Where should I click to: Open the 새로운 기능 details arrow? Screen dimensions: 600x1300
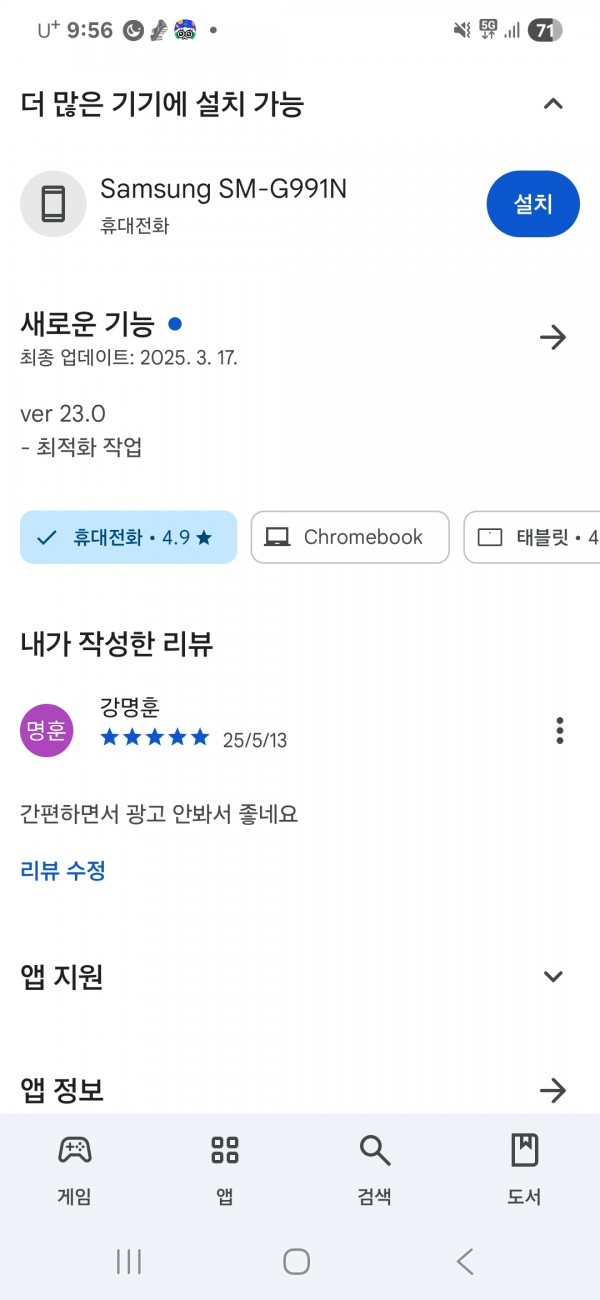(x=553, y=337)
